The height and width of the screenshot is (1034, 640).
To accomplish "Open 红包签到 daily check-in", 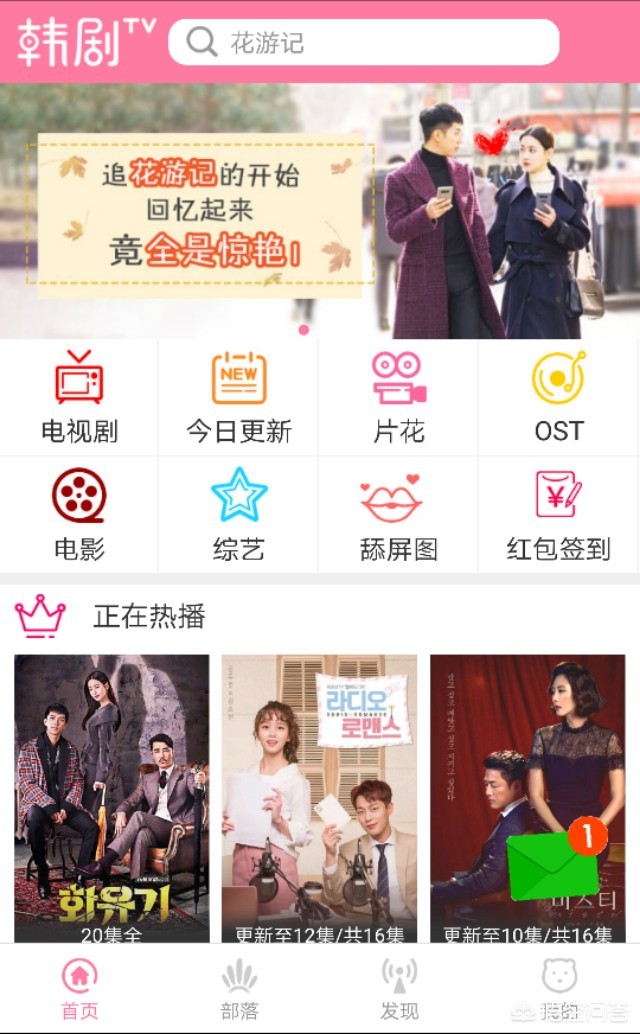I will (x=559, y=515).
